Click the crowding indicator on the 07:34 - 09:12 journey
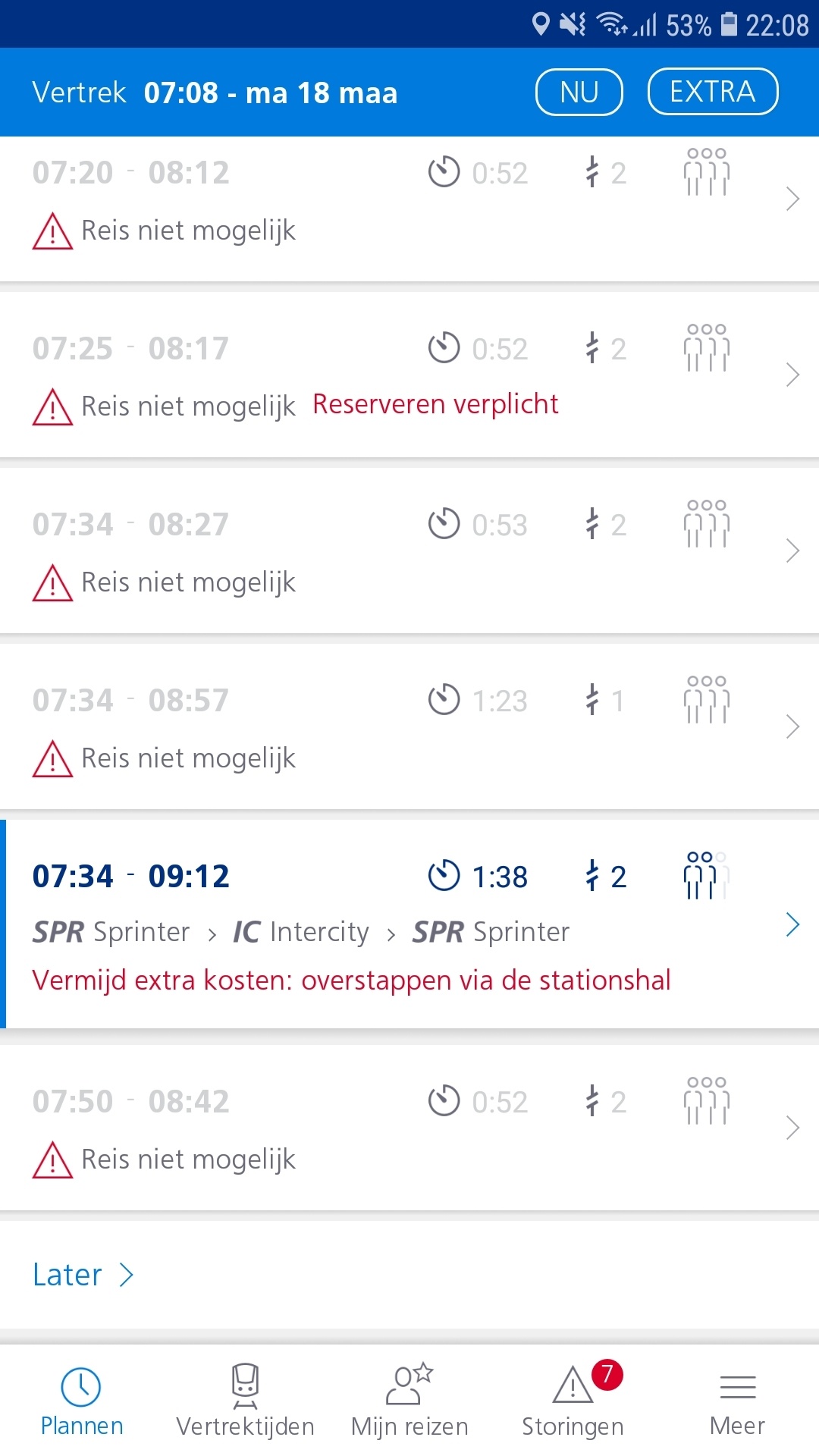 706,877
